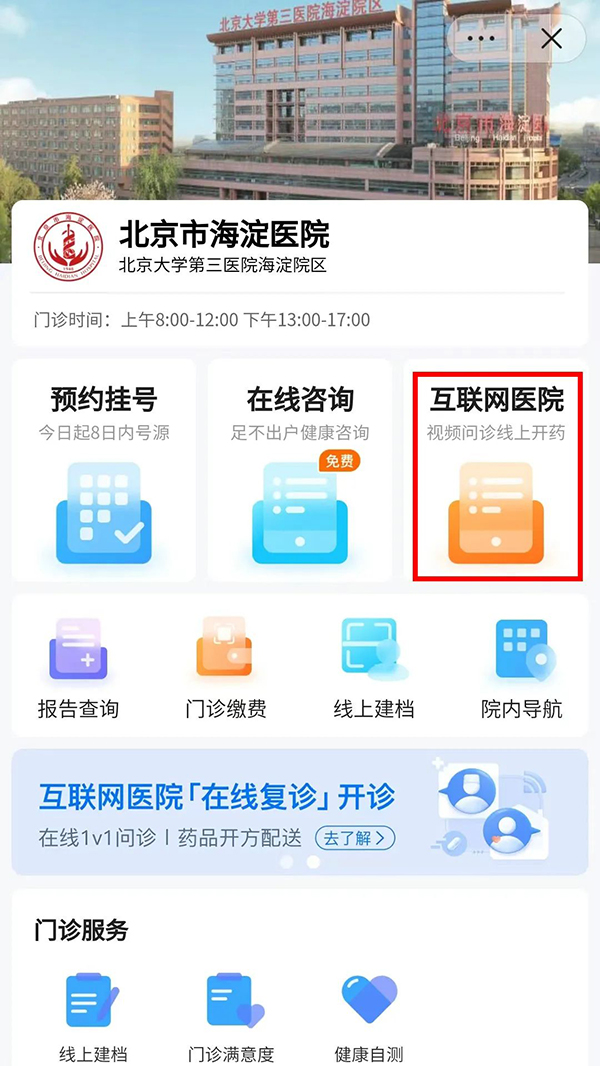Viewport: 600px width, 1066px height.
Task: Open 预约挂号 appointment booking card
Action: (104, 471)
